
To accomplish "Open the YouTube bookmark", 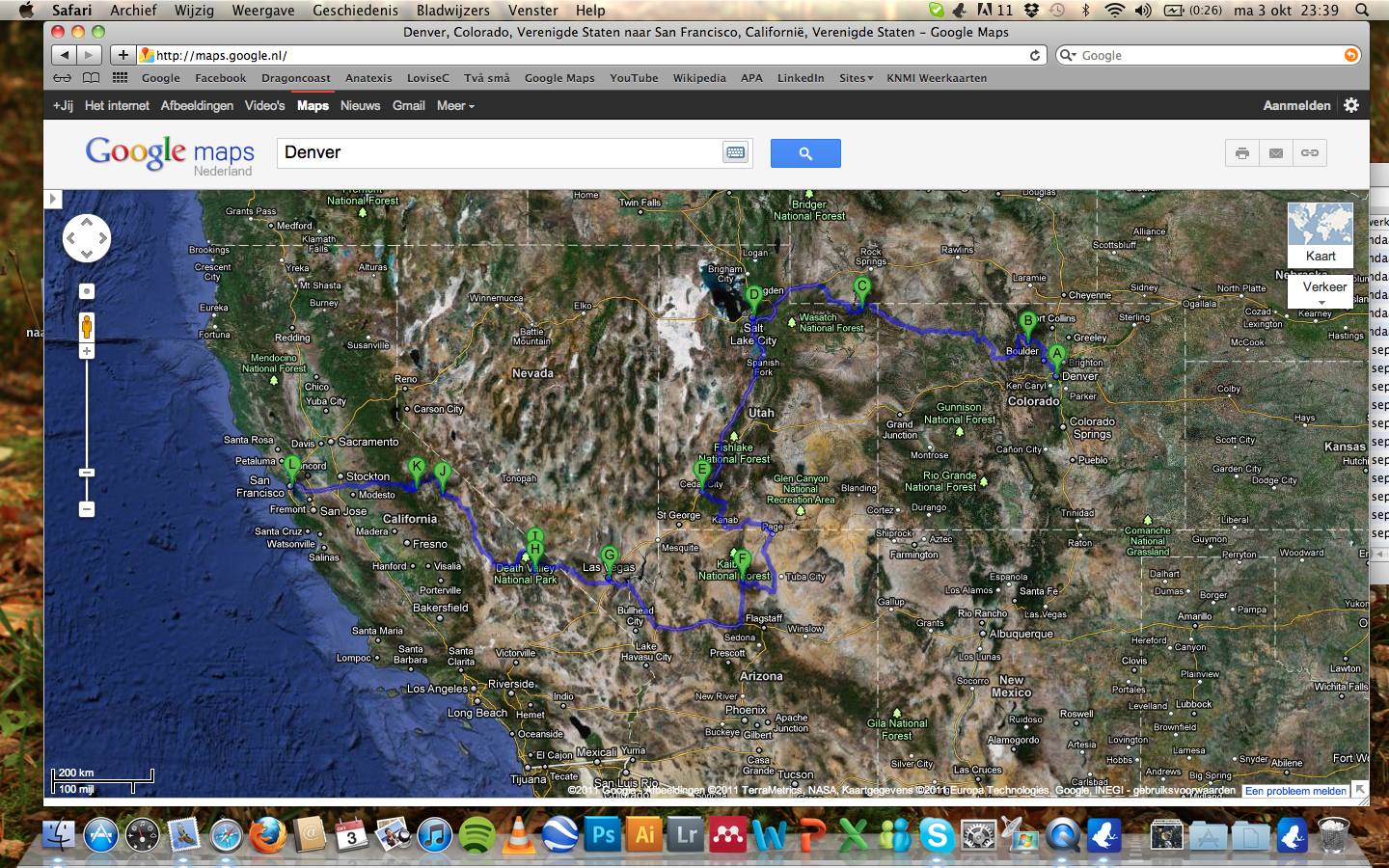I will tap(634, 78).
